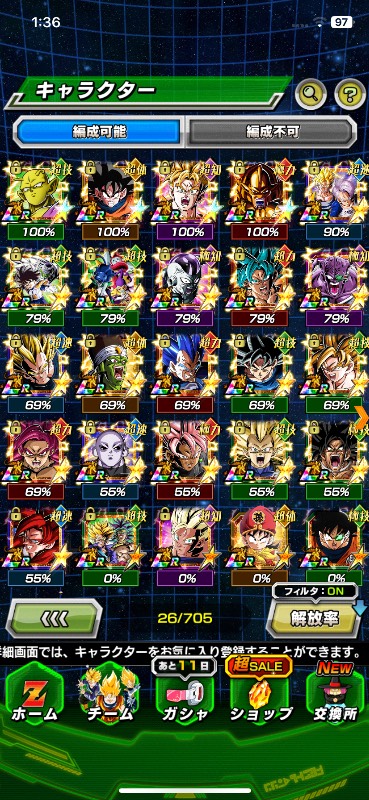369x800 pixels.
Task: Tap the green back arrows button
Action: [54, 618]
